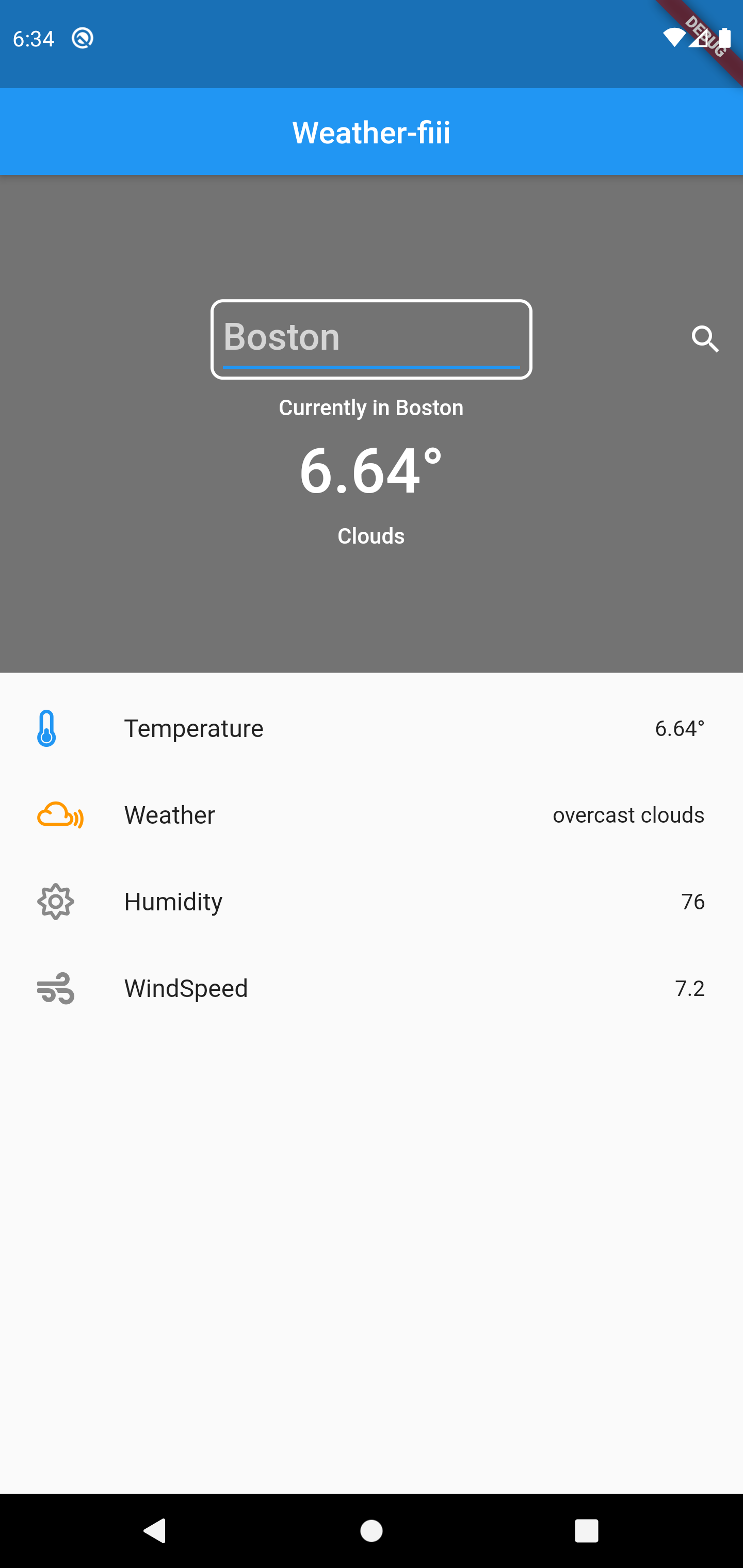This screenshot has width=743, height=1568.
Task: Tap the orange cloud Weather icon
Action: pyautogui.click(x=59, y=814)
